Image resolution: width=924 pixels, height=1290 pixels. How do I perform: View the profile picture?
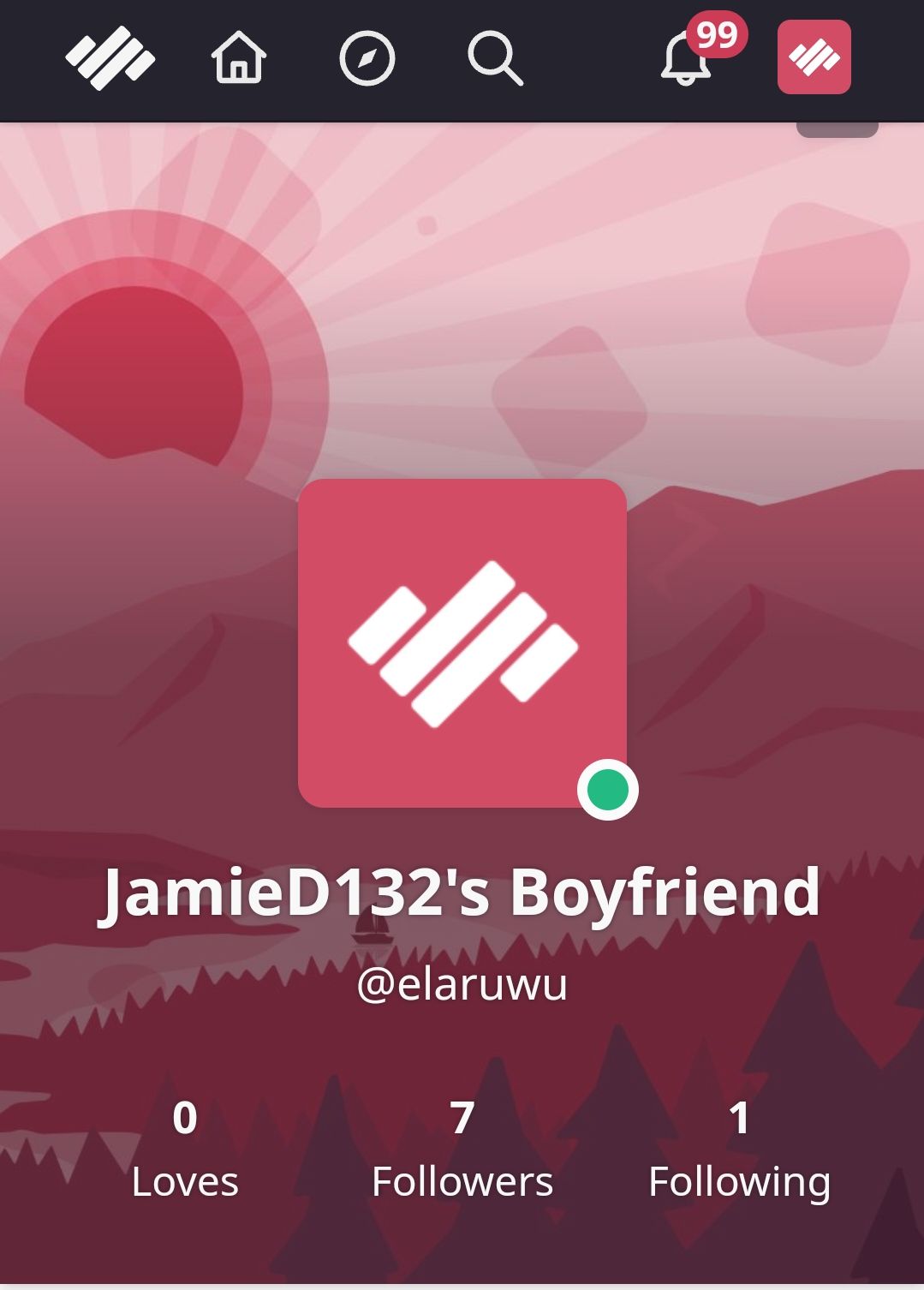pyautogui.click(x=462, y=642)
